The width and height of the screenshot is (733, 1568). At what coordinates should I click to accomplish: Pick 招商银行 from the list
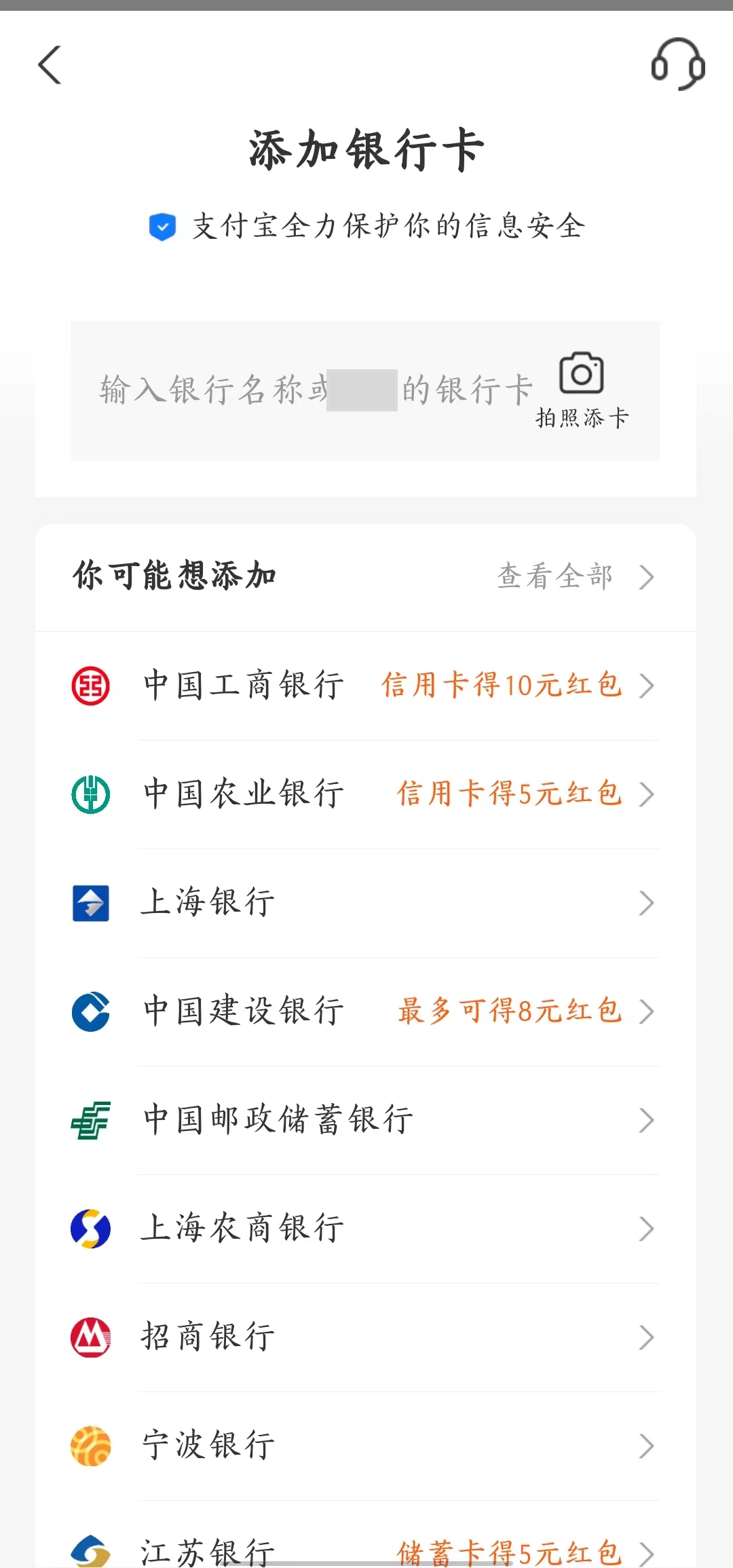pyautogui.click(x=365, y=1337)
